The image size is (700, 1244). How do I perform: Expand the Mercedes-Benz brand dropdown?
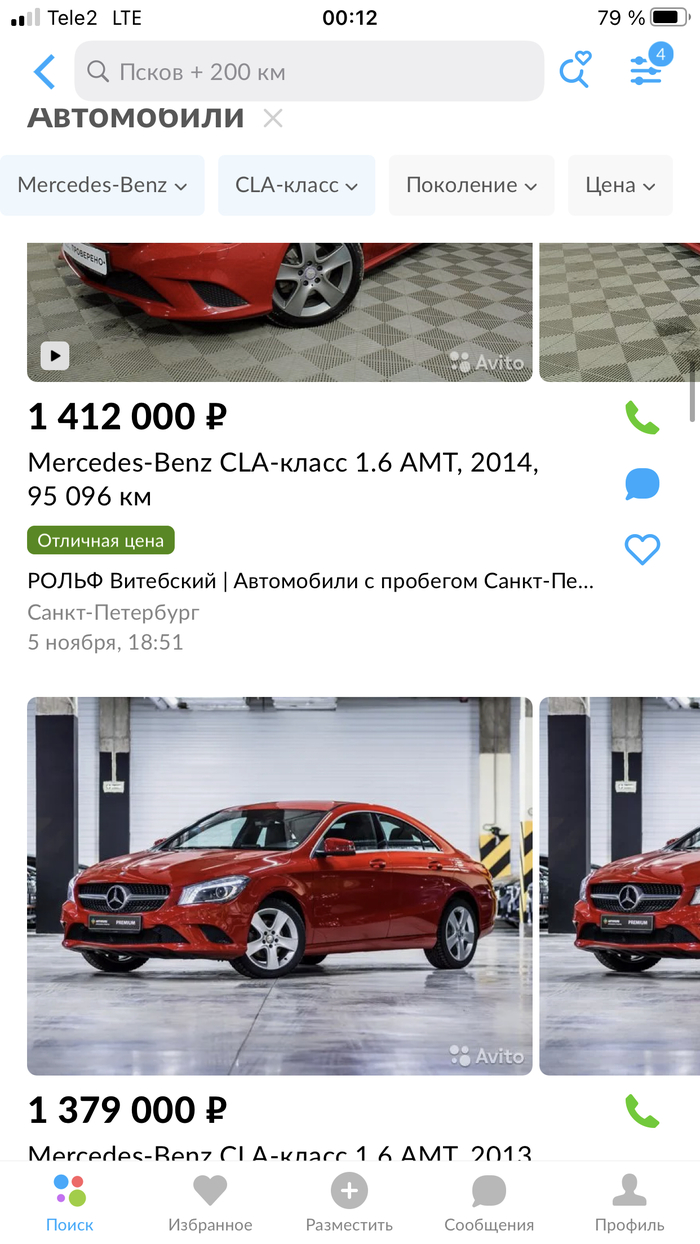[102, 185]
